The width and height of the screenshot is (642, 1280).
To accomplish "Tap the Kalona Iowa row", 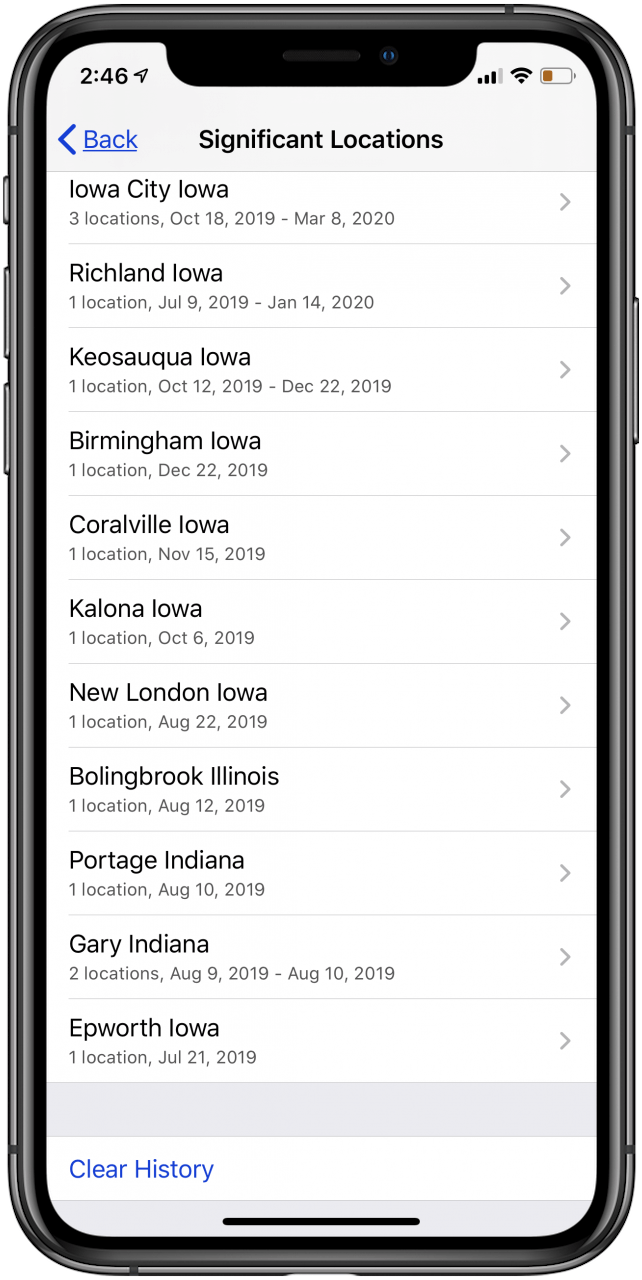I will tap(320, 622).
